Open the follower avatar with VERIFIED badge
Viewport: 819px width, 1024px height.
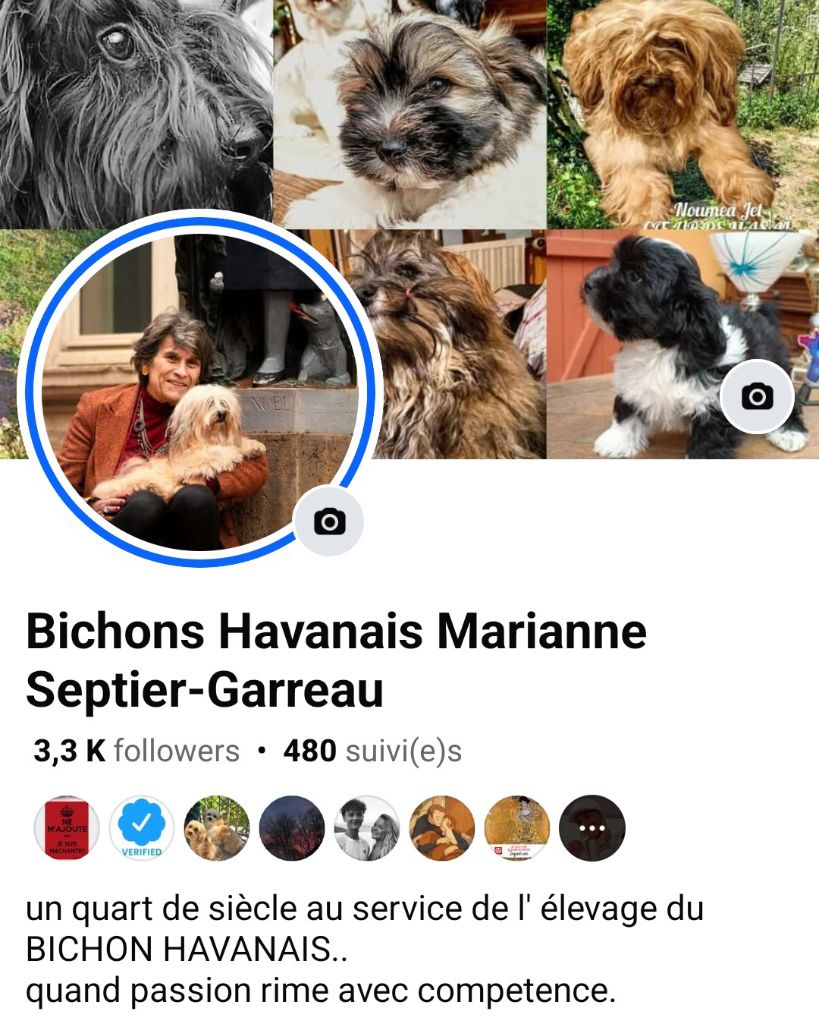(142, 828)
